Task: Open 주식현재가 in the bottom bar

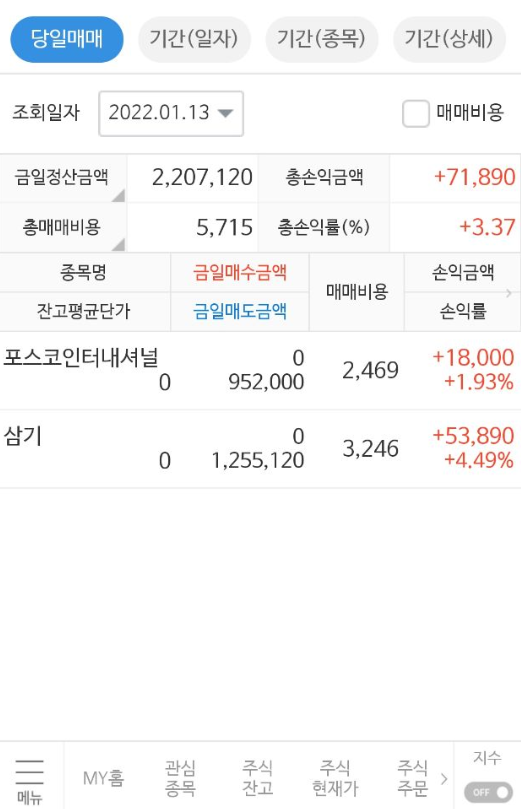Action: tap(335, 778)
